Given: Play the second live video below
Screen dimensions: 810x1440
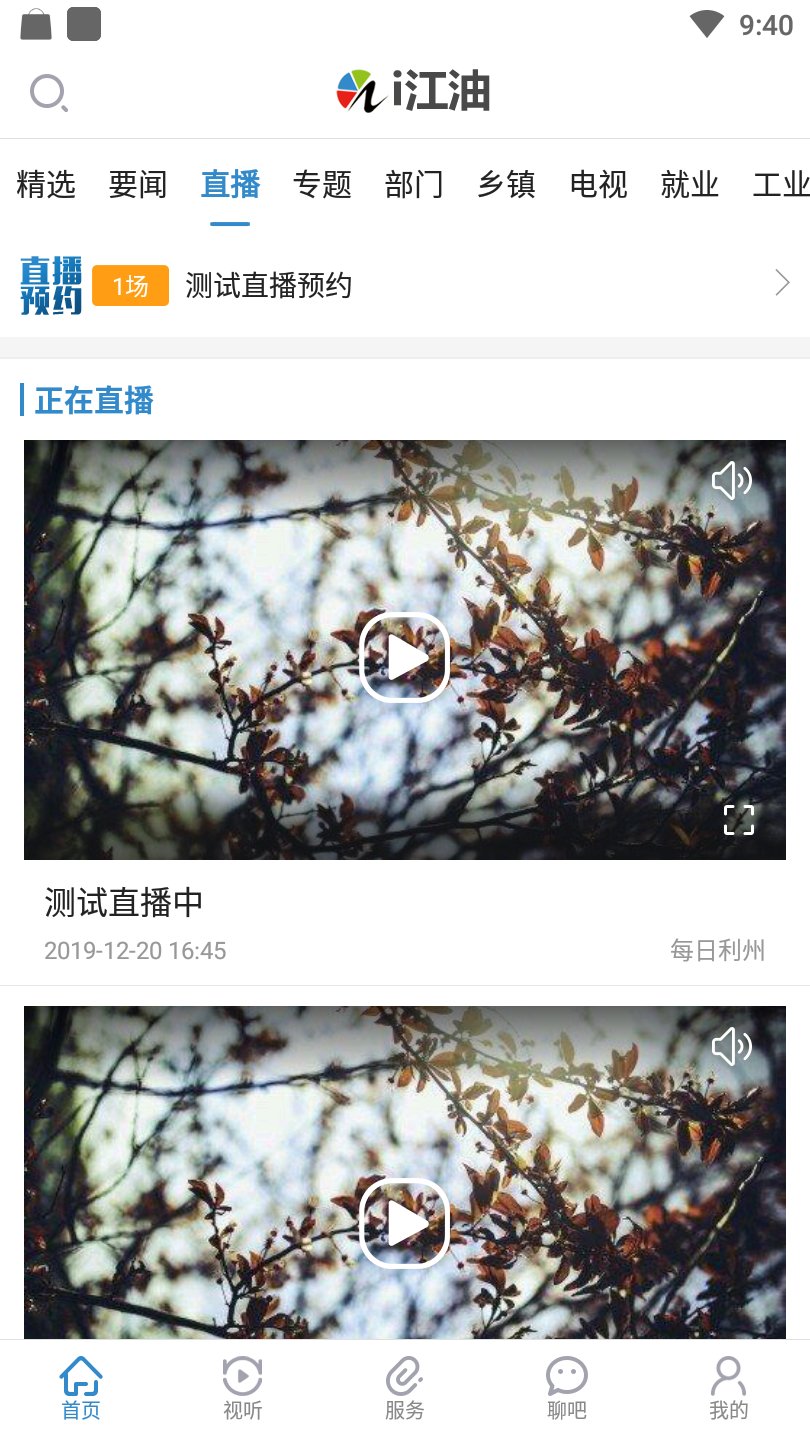Looking at the screenshot, I should coord(404,1222).
